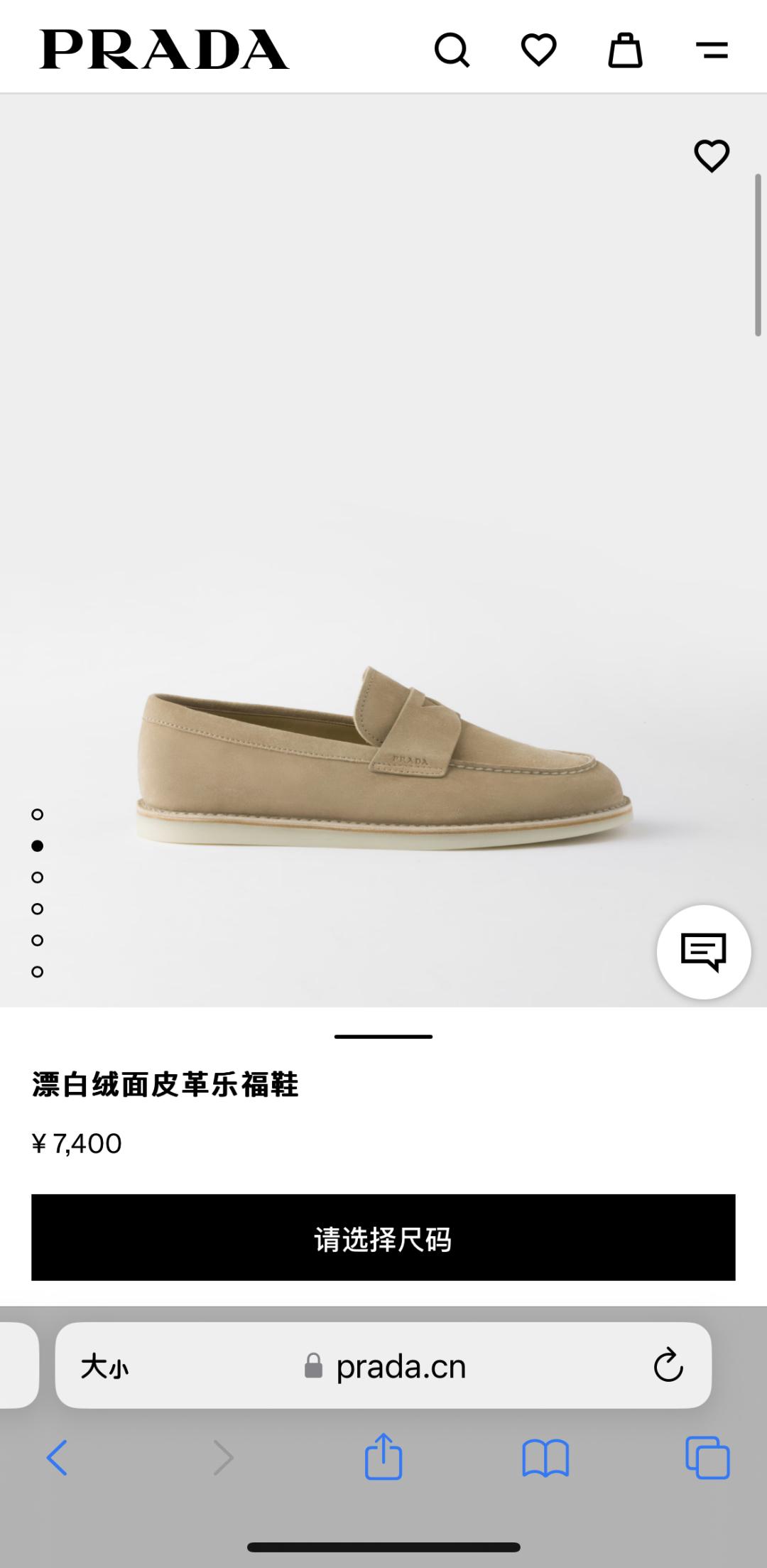The height and width of the screenshot is (1568, 767).
Task: Open the 大小 page settings button
Action: (104, 1366)
